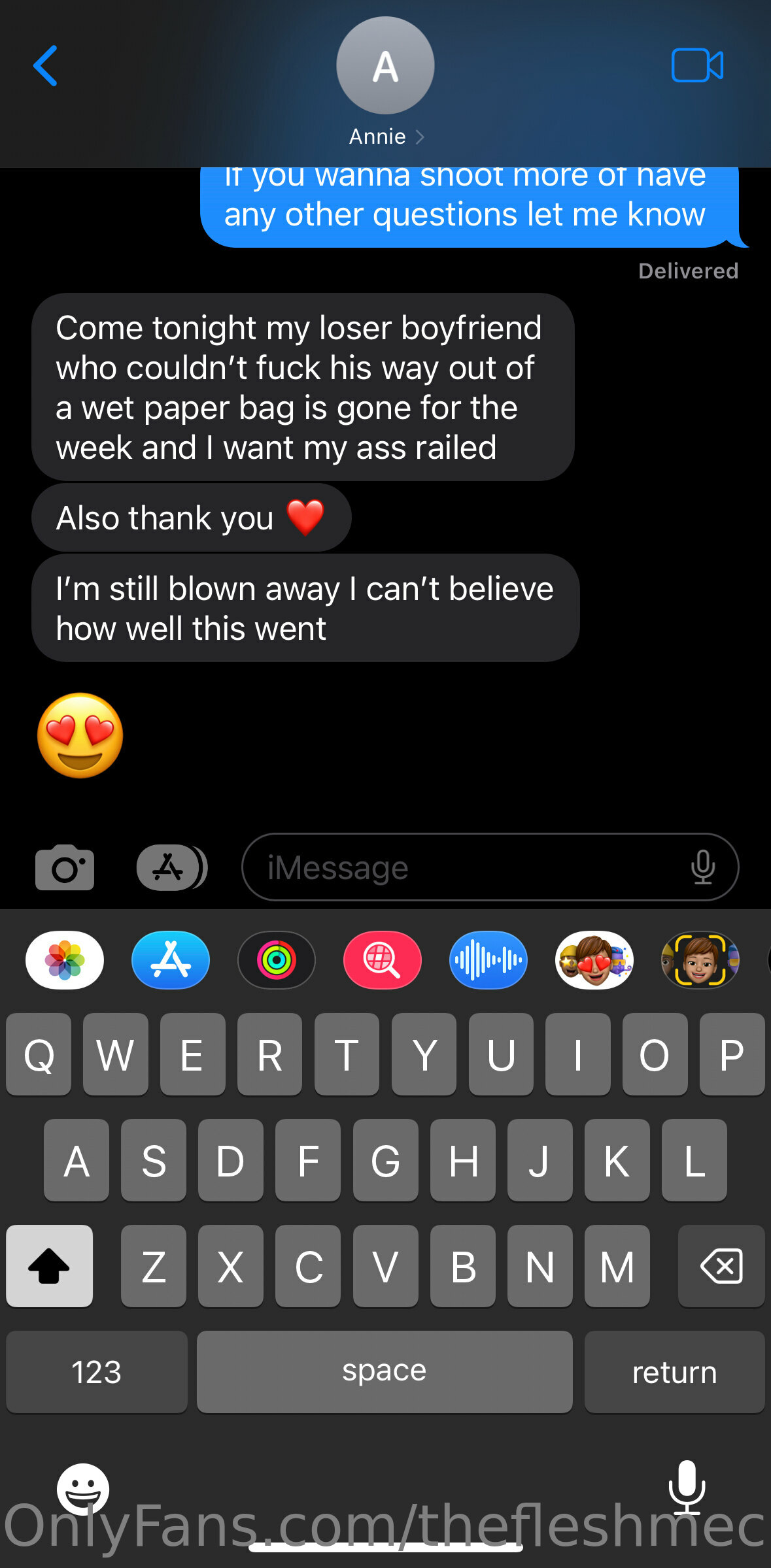Open the emoji keyboard
The image size is (771, 1568).
point(83,1490)
